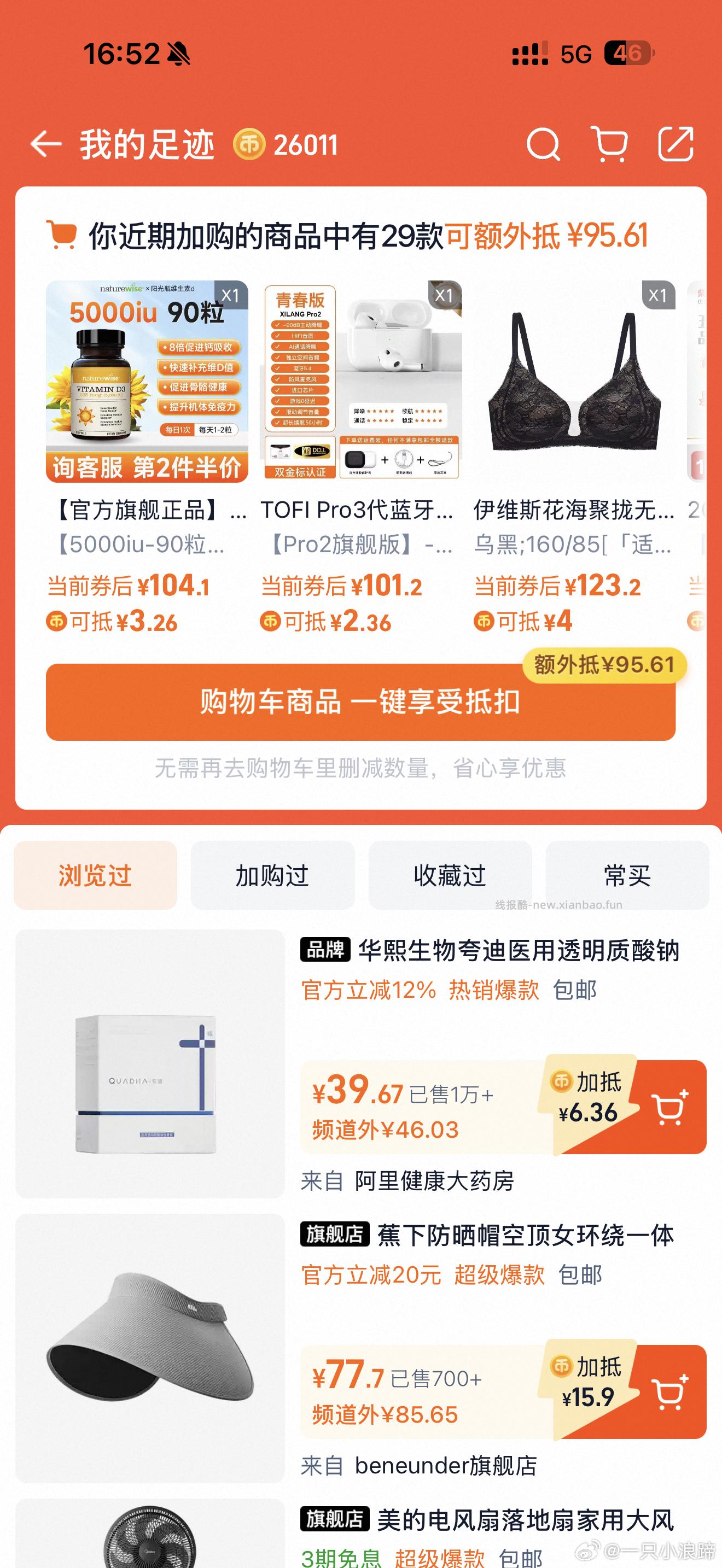Click the back arrow to leave 我的足迹

[x=45, y=144]
